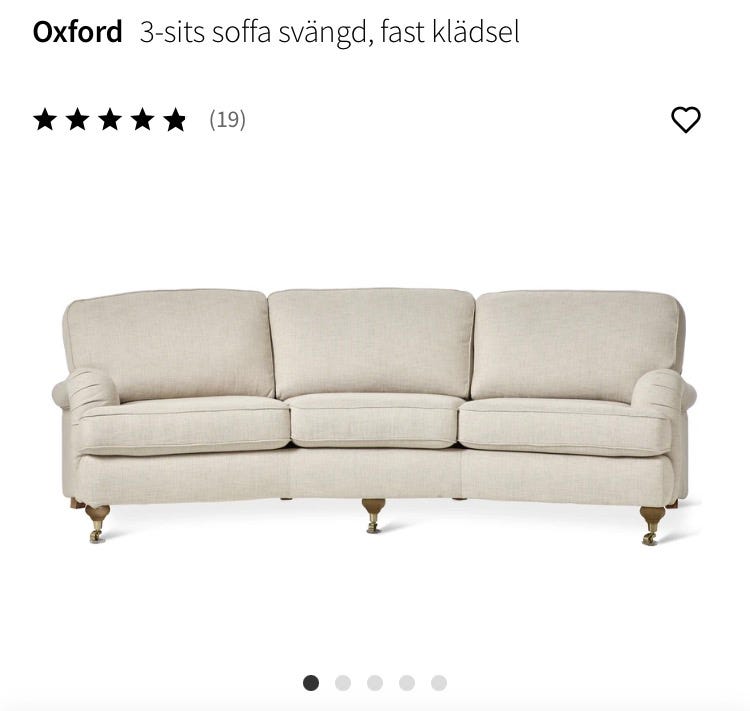Open the 19 reviews star rating
The width and height of the screenshot is (750, 711).
pos(139,120)
